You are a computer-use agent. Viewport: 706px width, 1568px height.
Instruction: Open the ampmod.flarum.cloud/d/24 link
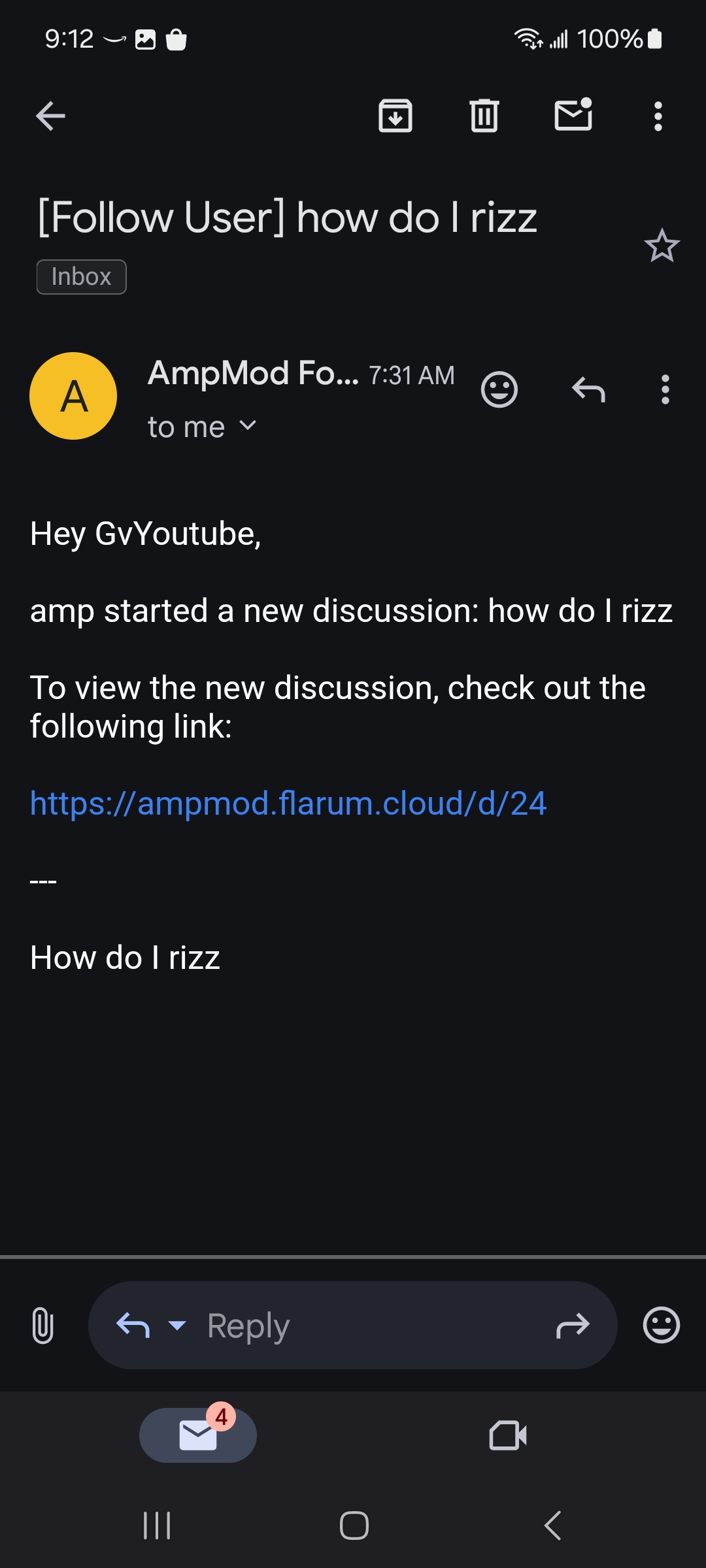(x=288, y=803)
